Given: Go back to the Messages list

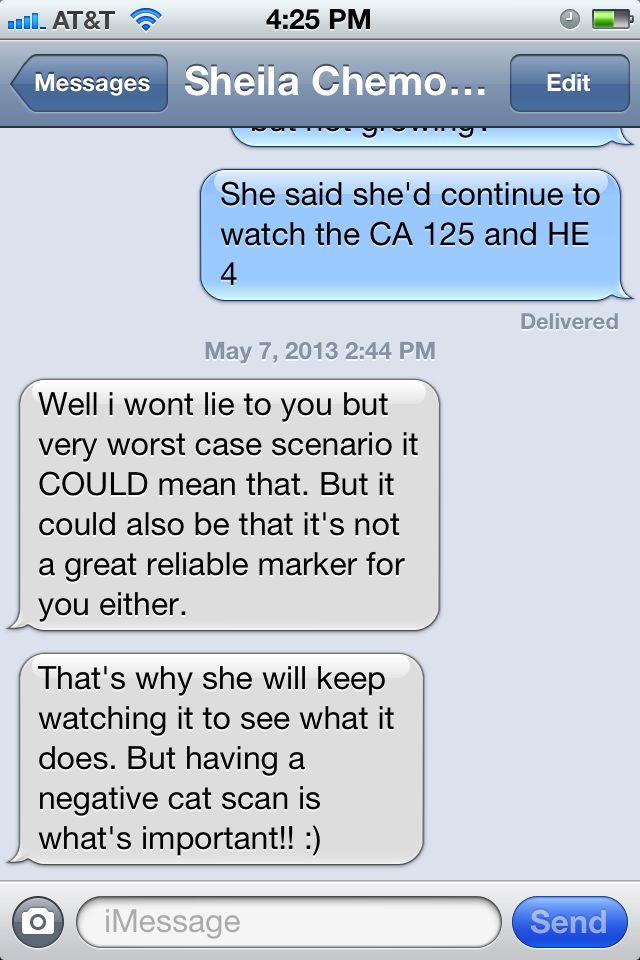Looking at the screenshot, I should (x=90, y=83).
